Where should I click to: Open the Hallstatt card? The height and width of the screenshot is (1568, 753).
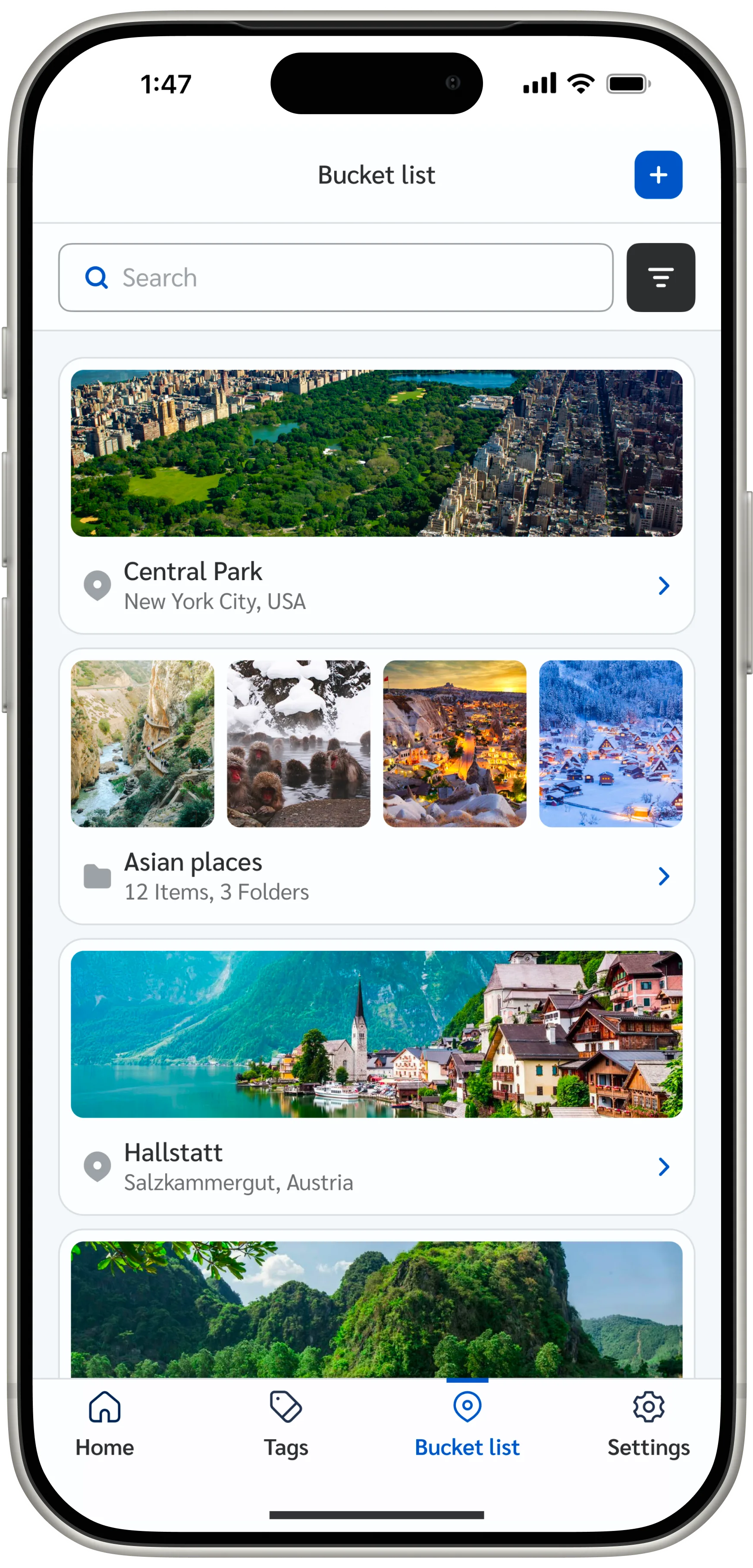coord(376,1076)
